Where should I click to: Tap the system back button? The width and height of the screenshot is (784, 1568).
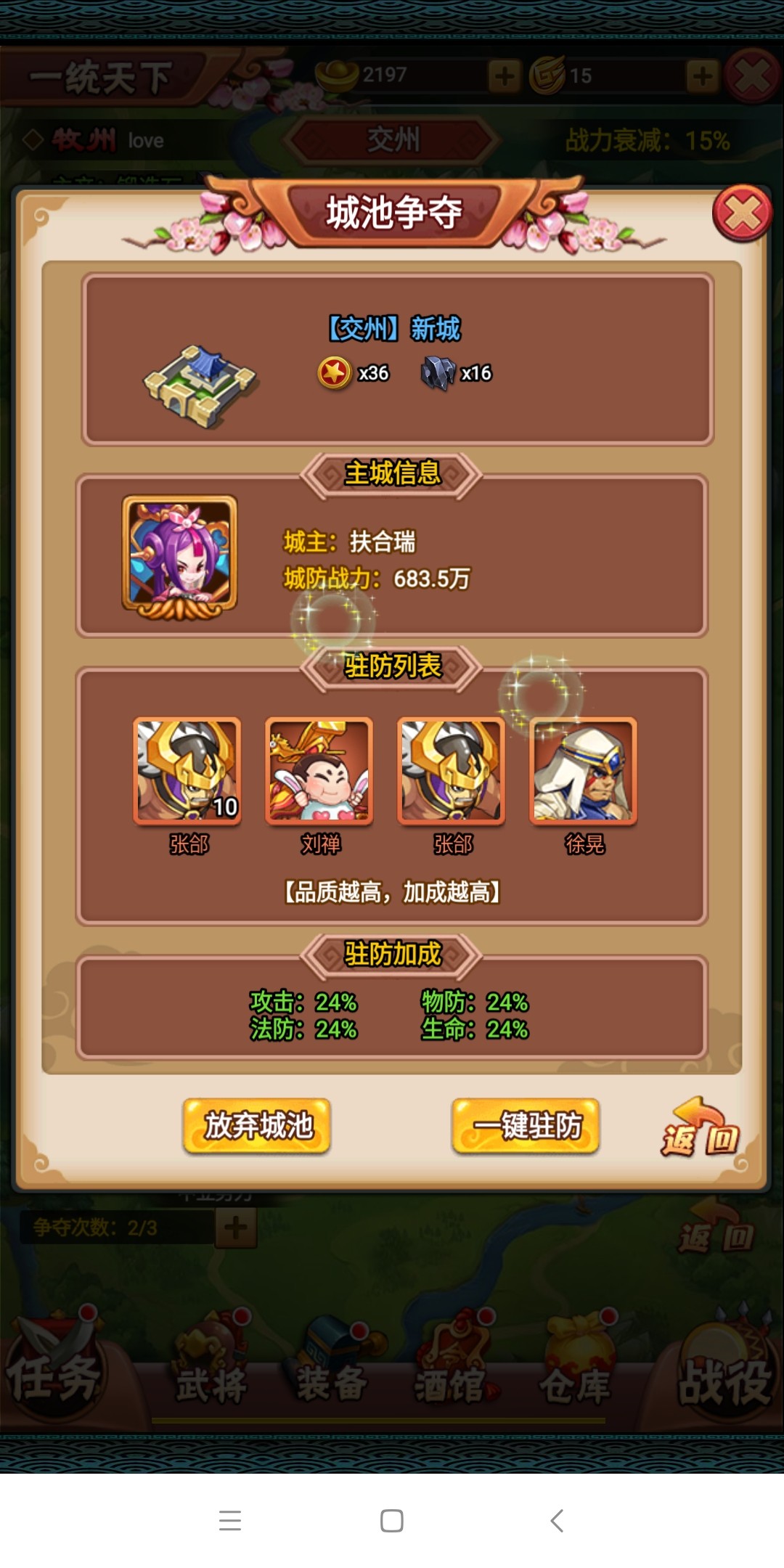pos(557,1520)
